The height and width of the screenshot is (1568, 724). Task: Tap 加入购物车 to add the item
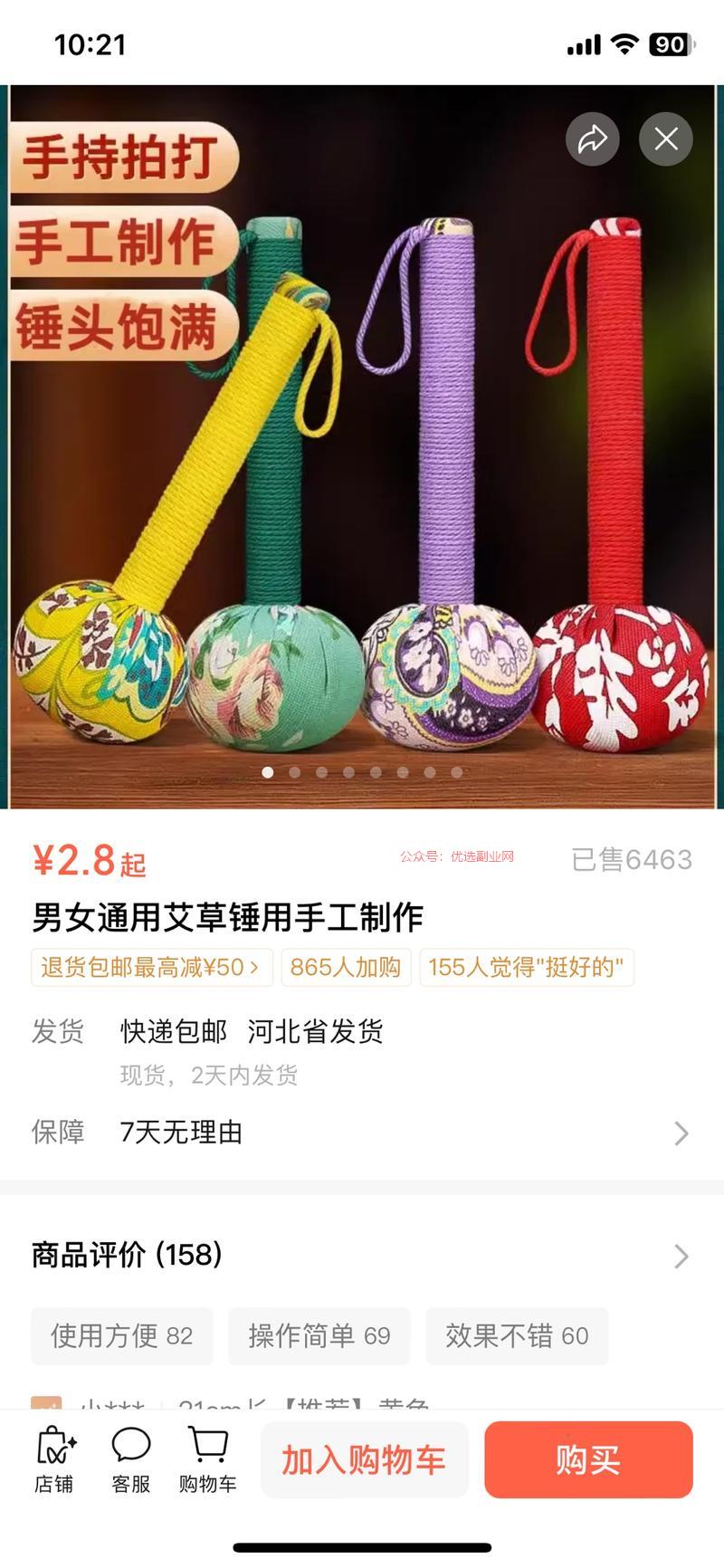[364, 1459]
